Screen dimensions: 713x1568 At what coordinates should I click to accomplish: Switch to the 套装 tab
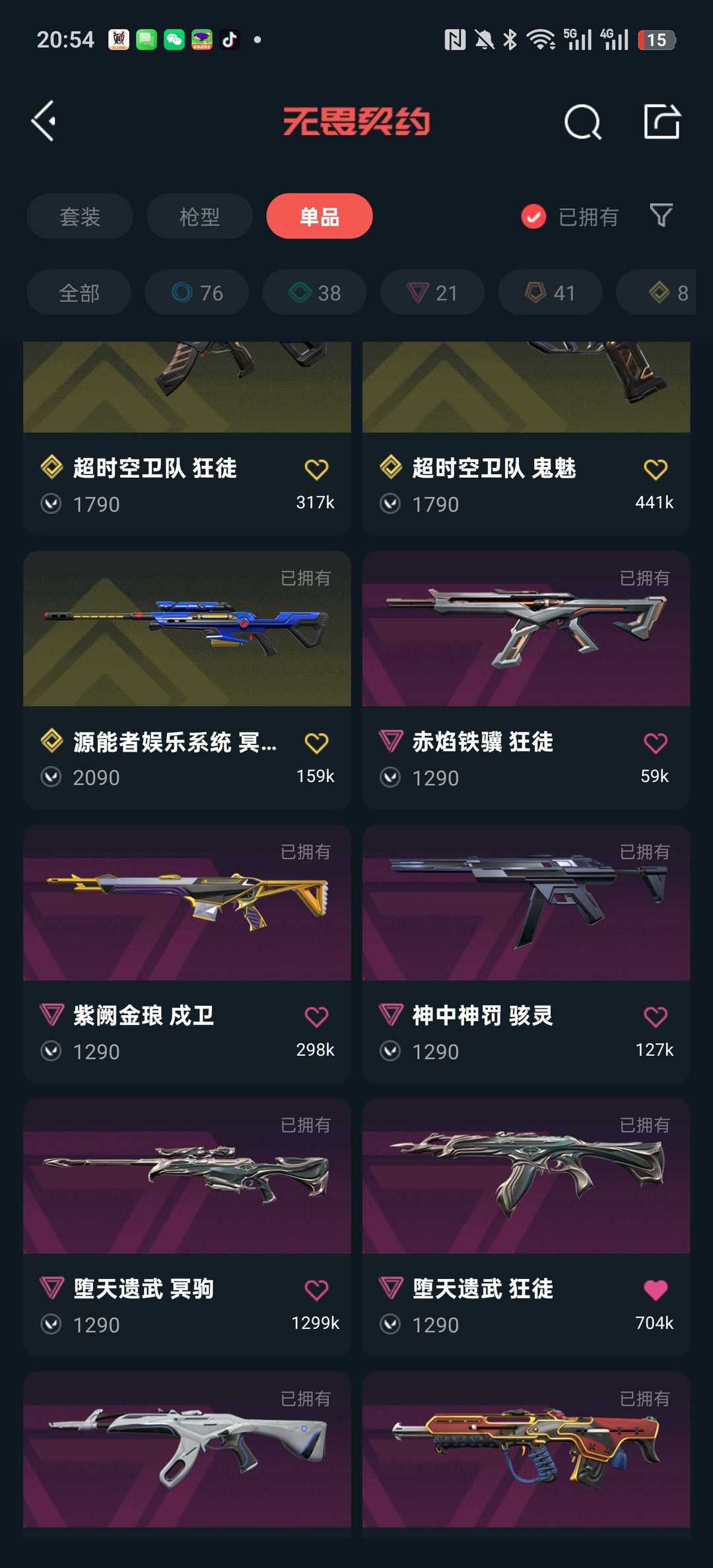80,216
